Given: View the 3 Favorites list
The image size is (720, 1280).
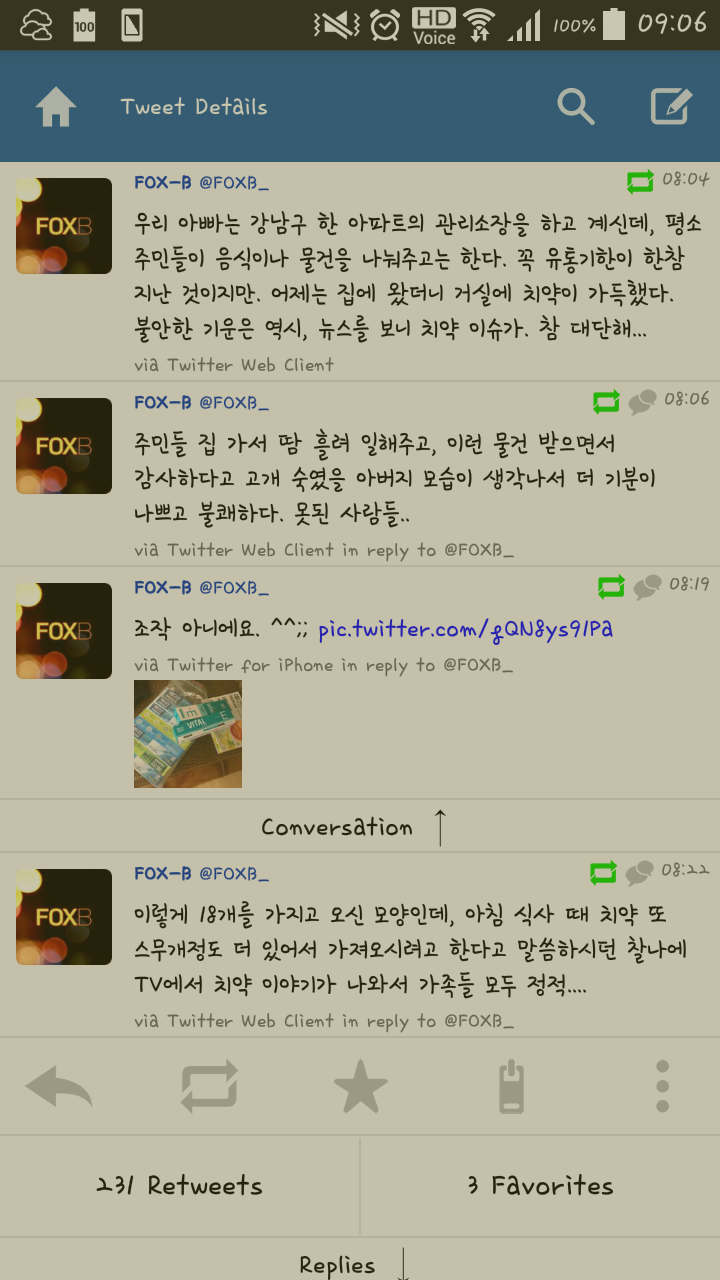Looking at the screenshot, I should [x=540, y=1186].
